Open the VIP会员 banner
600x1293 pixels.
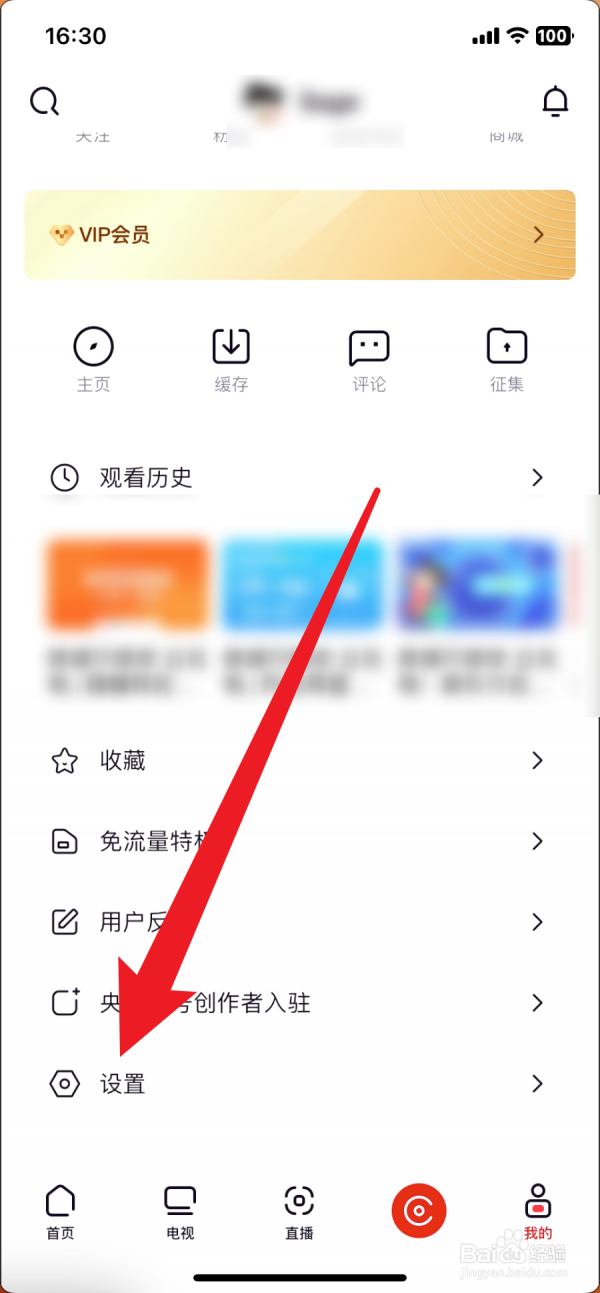pos(300,235)
